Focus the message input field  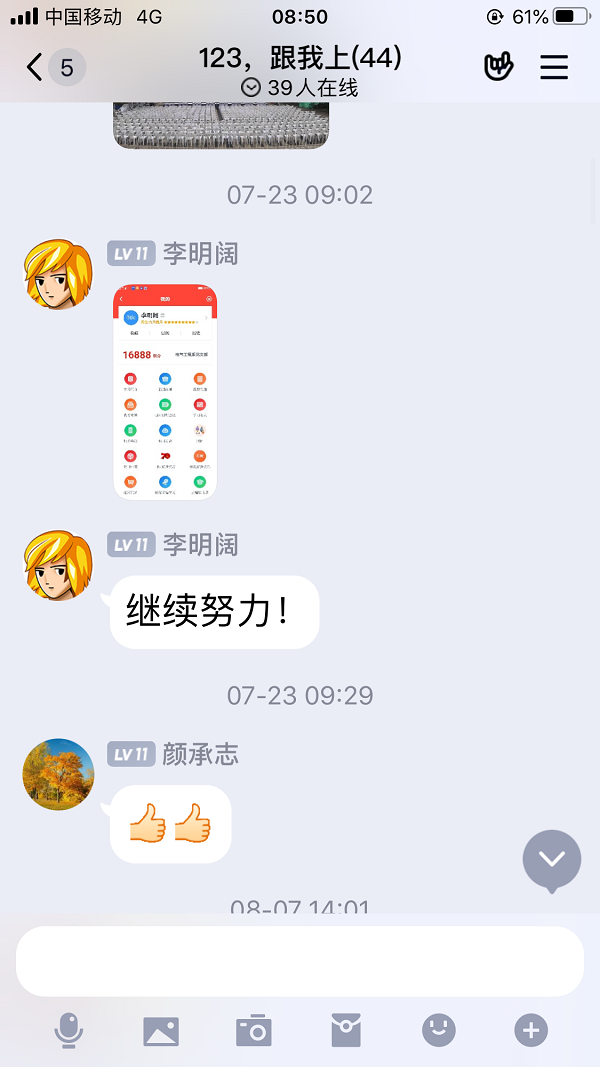[x=300, y=961]
